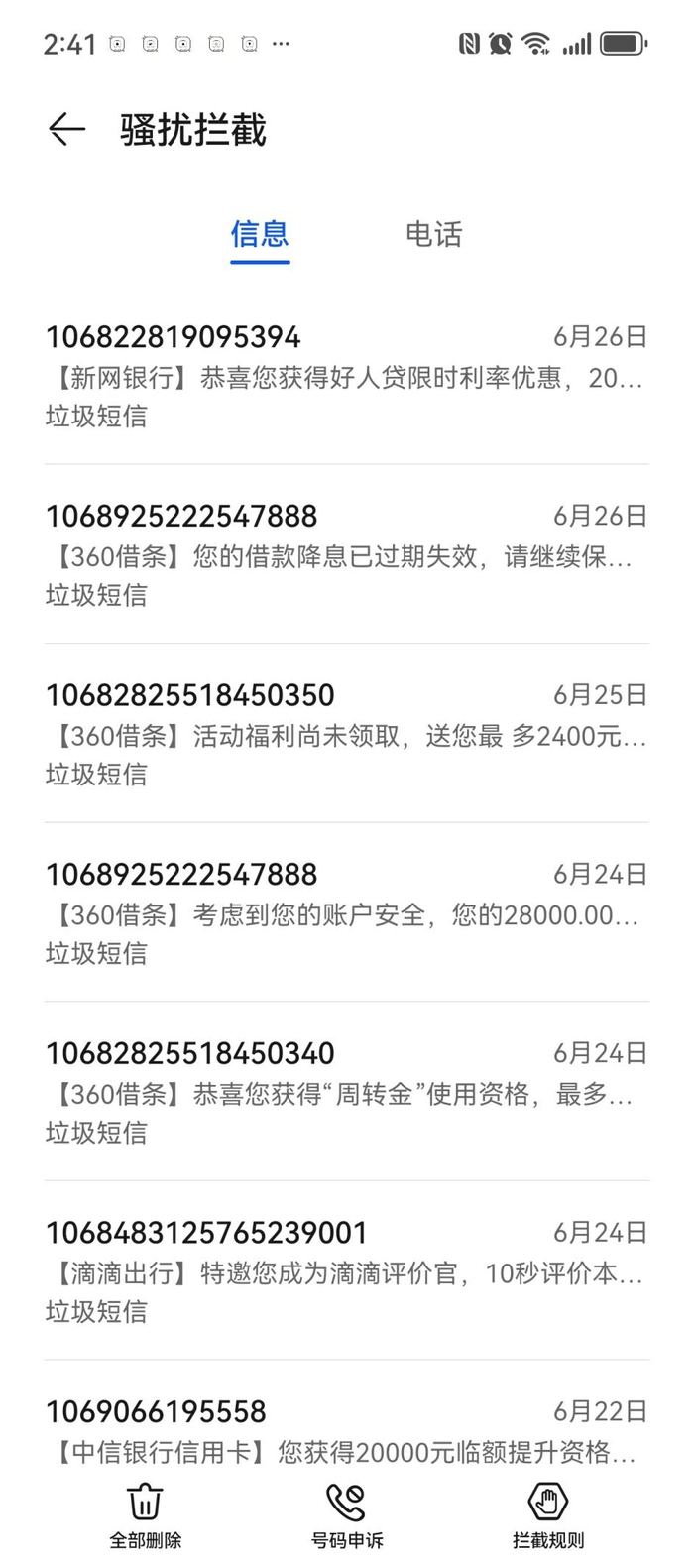Go back from 骚扰拦截 screen
This screenshot has height=1568, width=694.
(x=66, y=130)
